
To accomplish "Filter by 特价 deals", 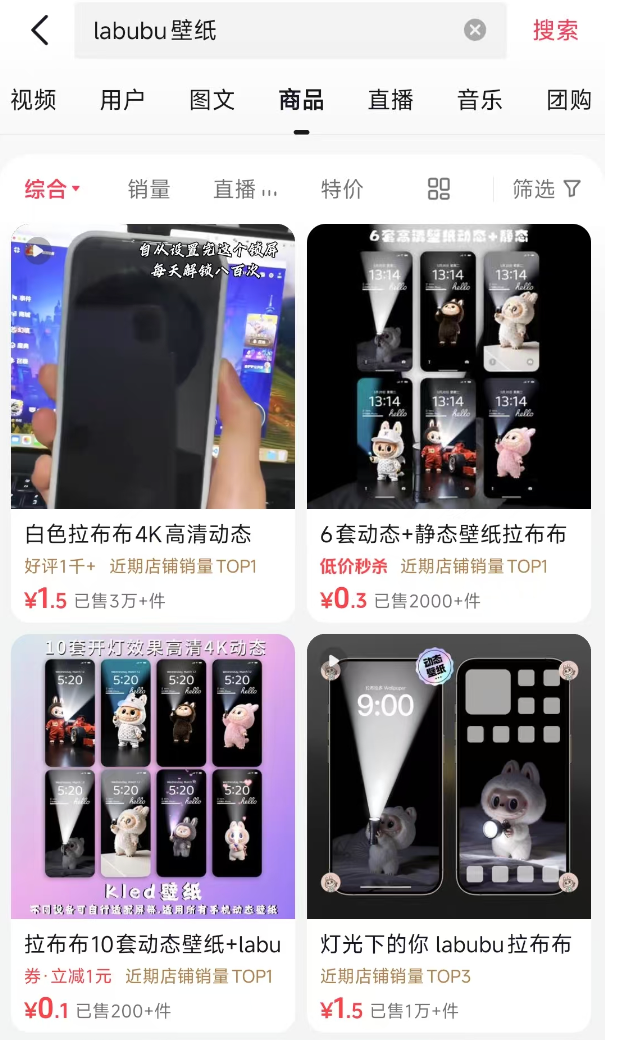I will click(x=342, y=189).
